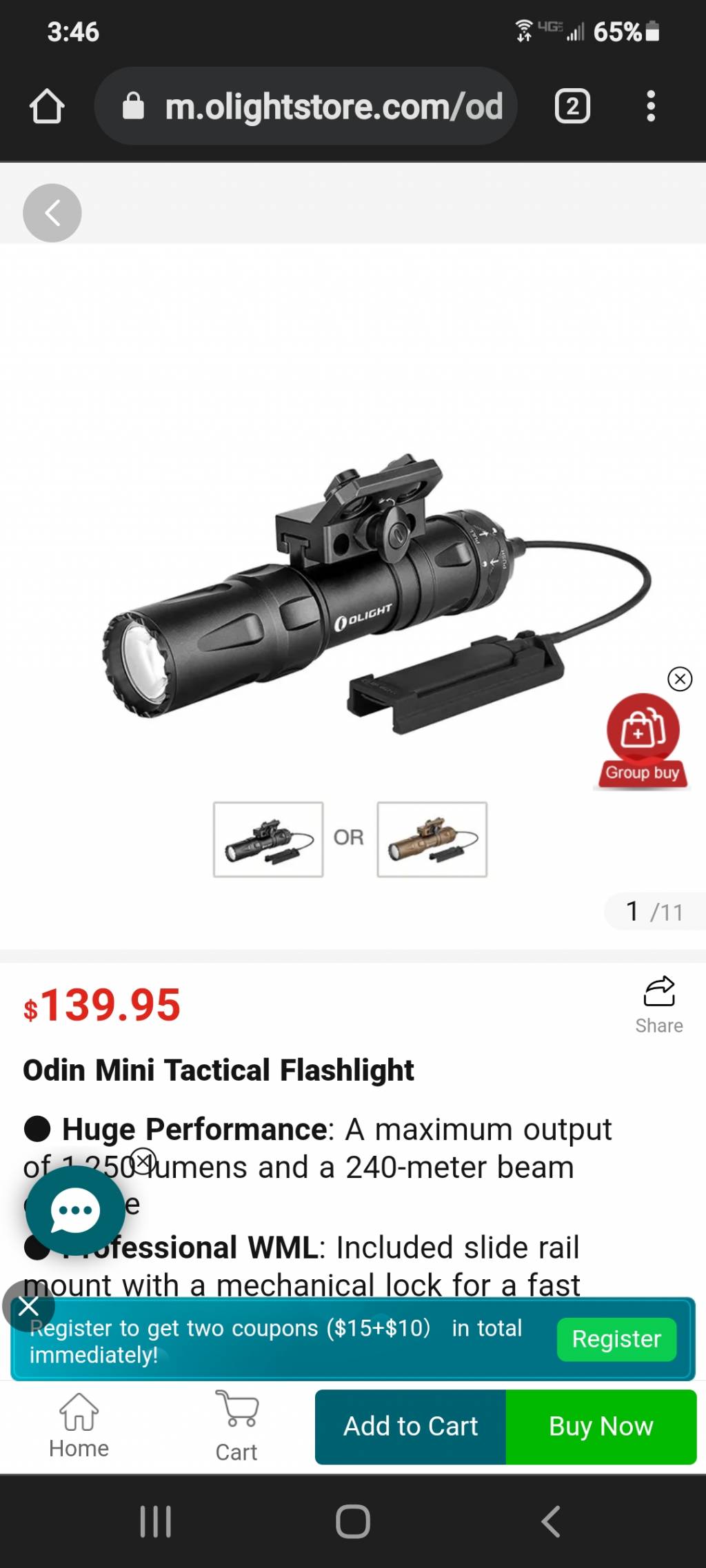This screenshot has height=1568, width=706.
Task: Dismiss the coupon registration banner
Action: coord(28,1305)
